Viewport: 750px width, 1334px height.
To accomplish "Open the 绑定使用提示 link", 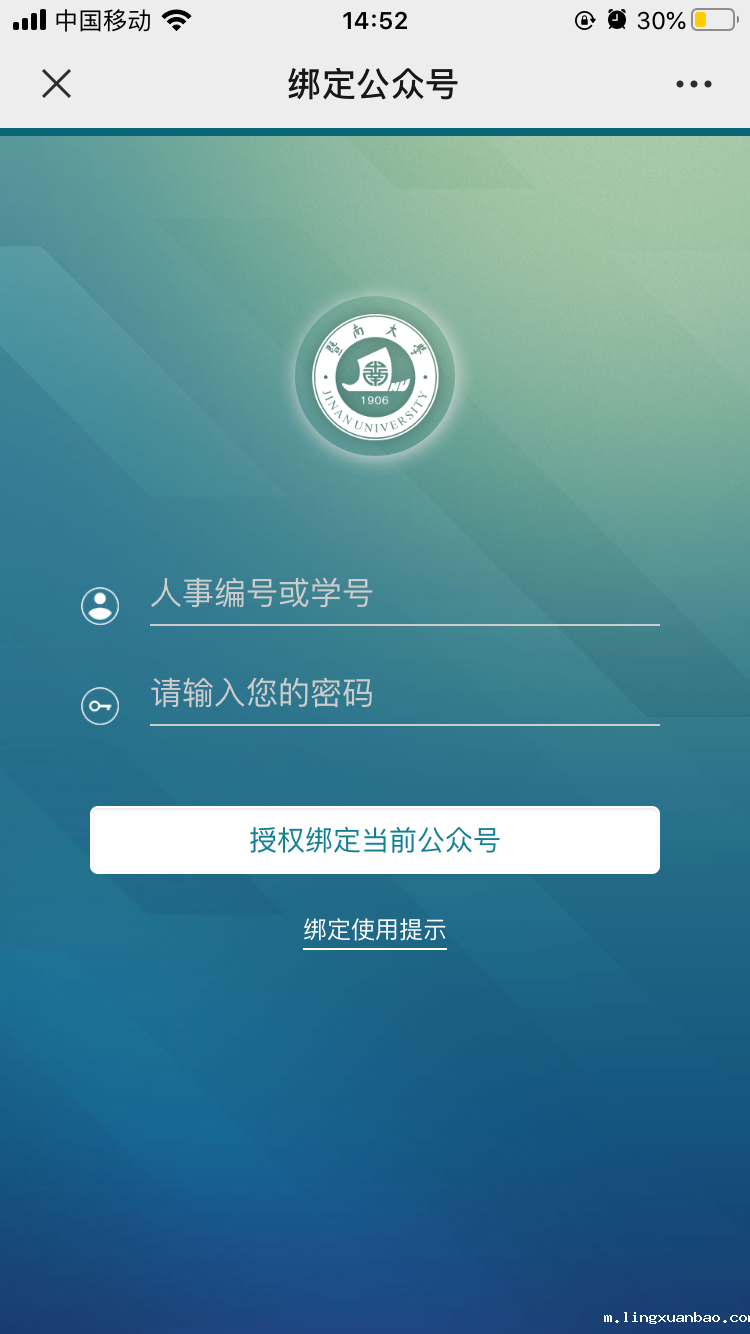I will coord(375,930).
